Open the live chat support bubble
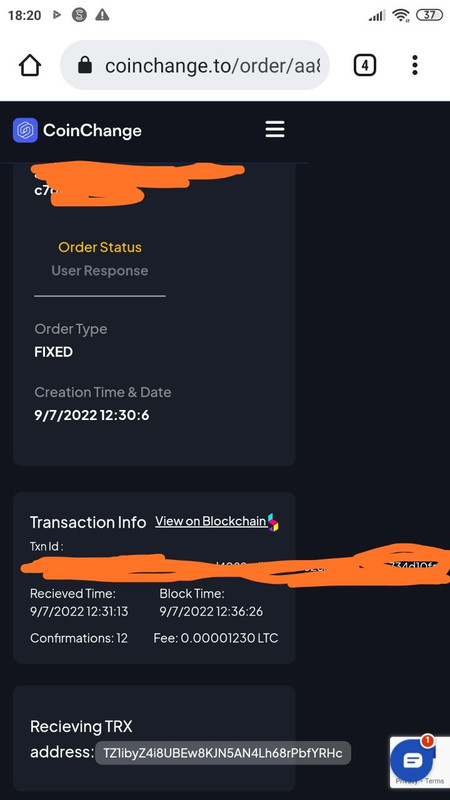Screen dimensions: 450x800 point(412,762)
